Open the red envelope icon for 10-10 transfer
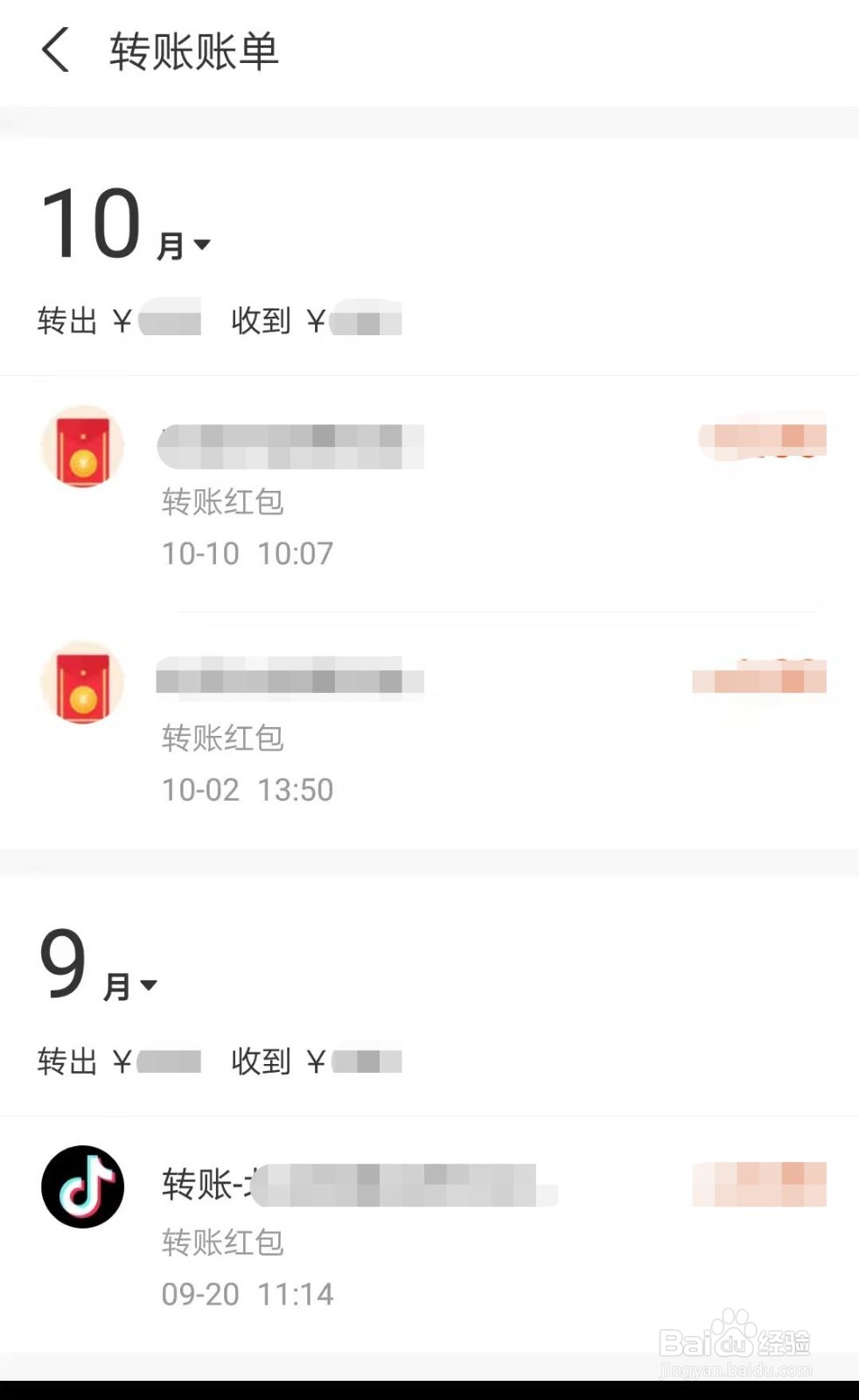859x1400 pixels. 82,446
